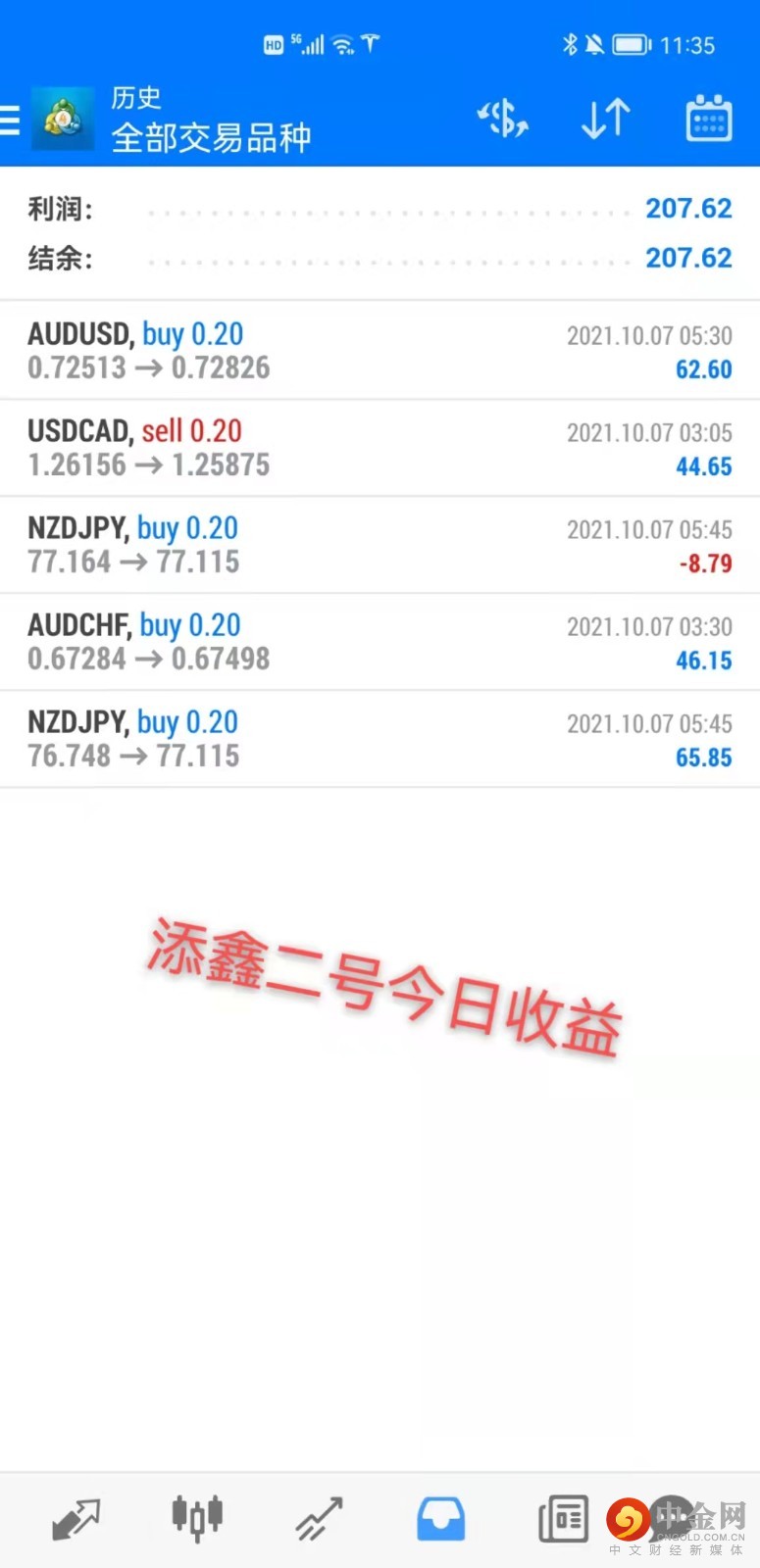
Task: Expand the USDCAD sell 0.20 trade
Action: (x=380, y=448)
